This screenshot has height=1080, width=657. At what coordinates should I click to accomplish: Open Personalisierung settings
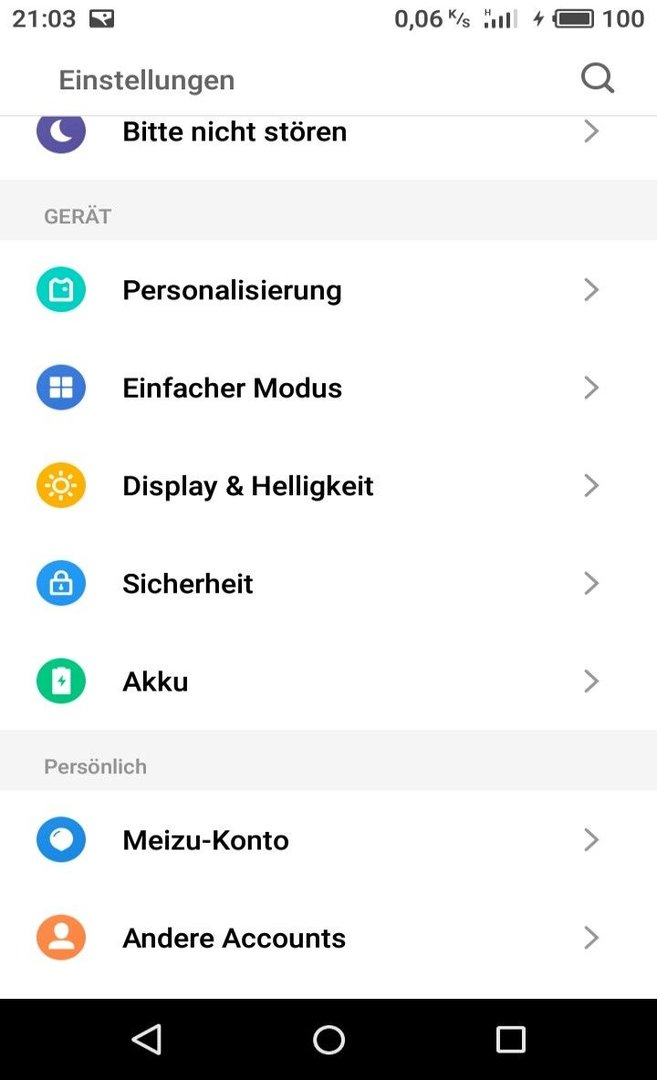[328, 289]
